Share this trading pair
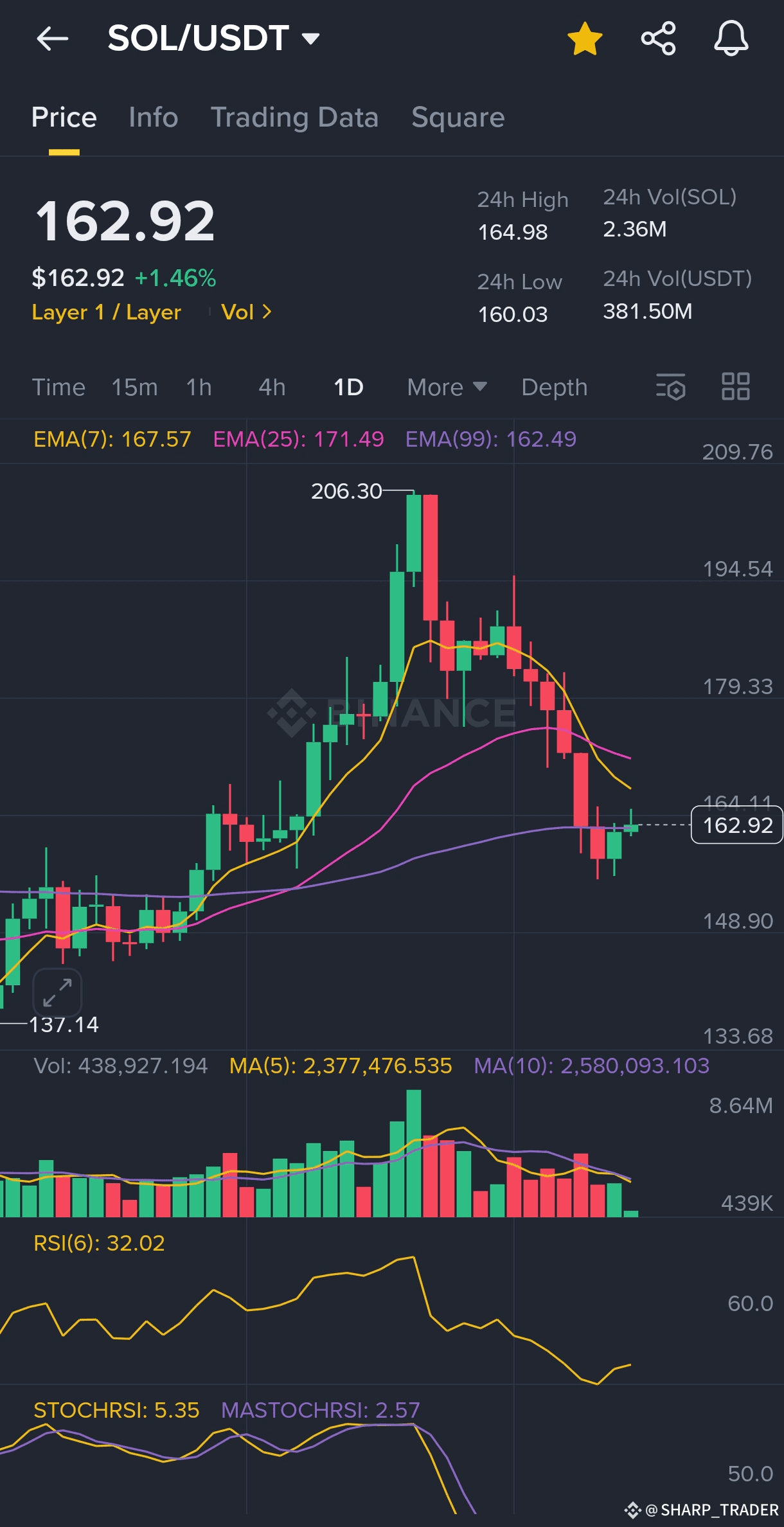 659,39
